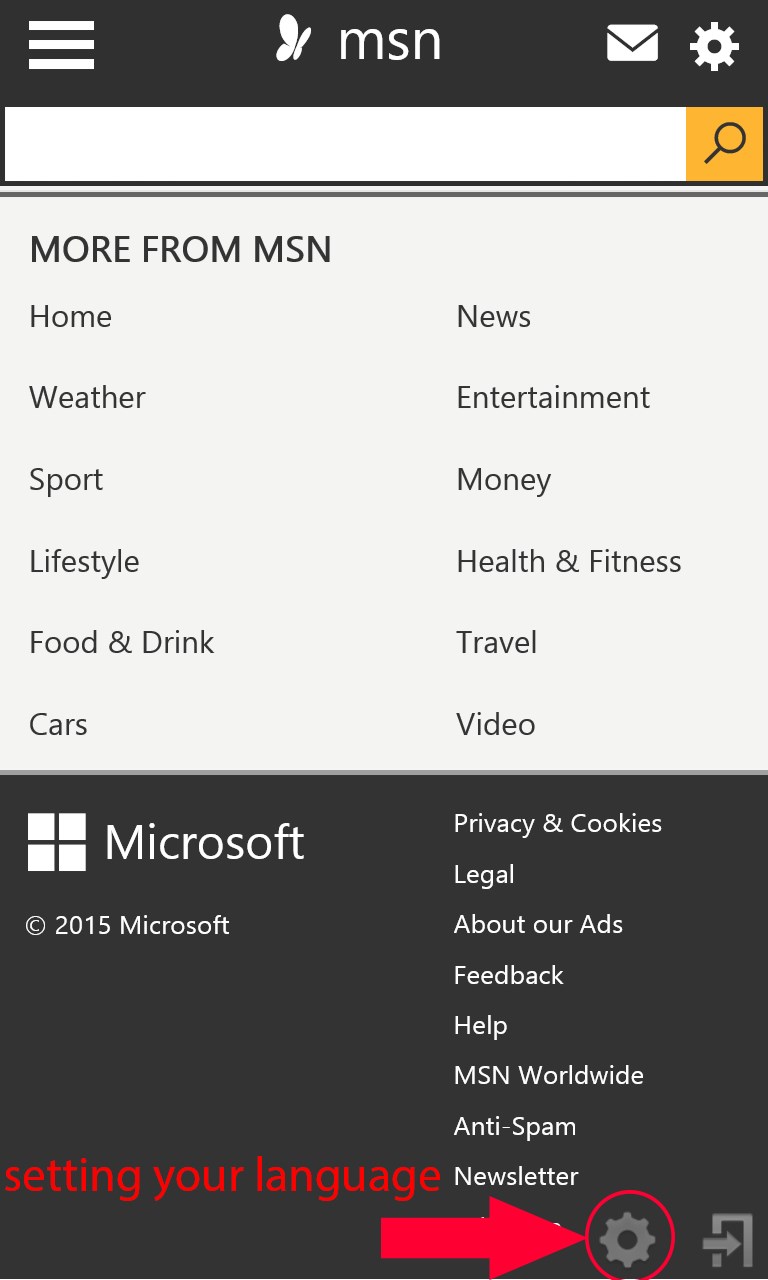Browse the Cars section
The width and height of the screenshot is (768, 1280).
coord(58,724)
